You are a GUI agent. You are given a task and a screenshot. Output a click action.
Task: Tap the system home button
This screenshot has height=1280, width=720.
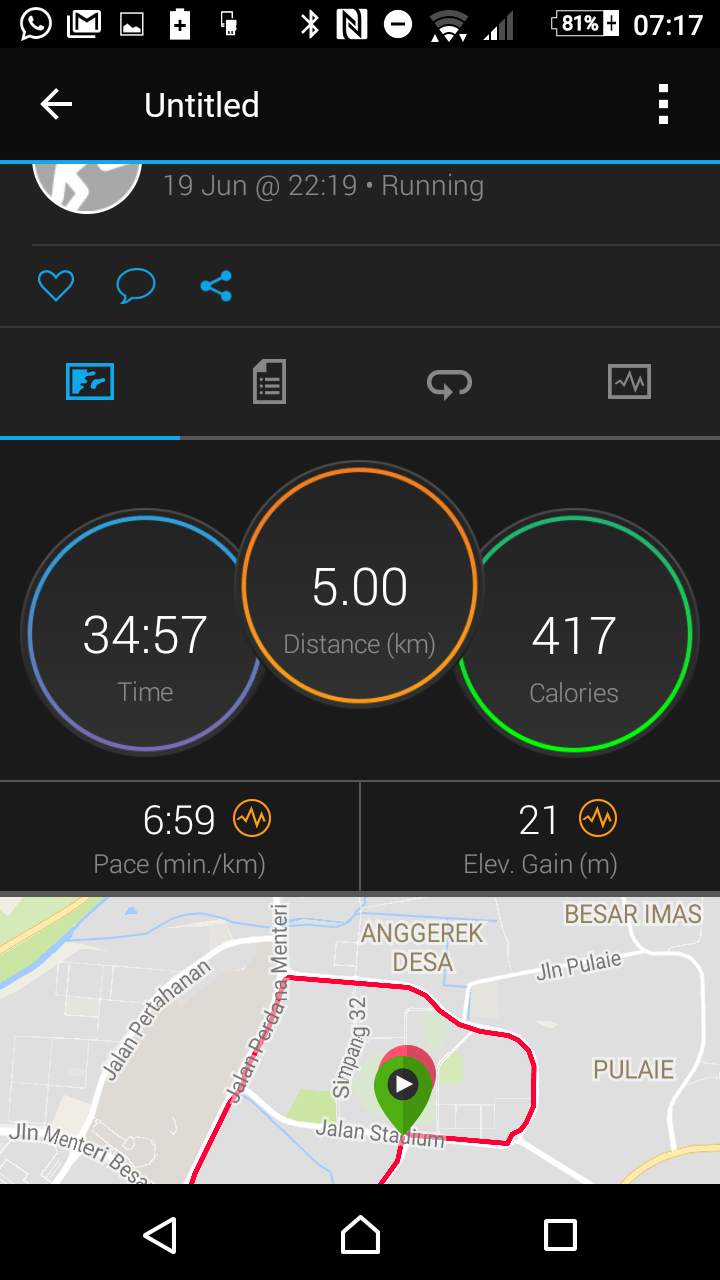tap(360, 1236)
